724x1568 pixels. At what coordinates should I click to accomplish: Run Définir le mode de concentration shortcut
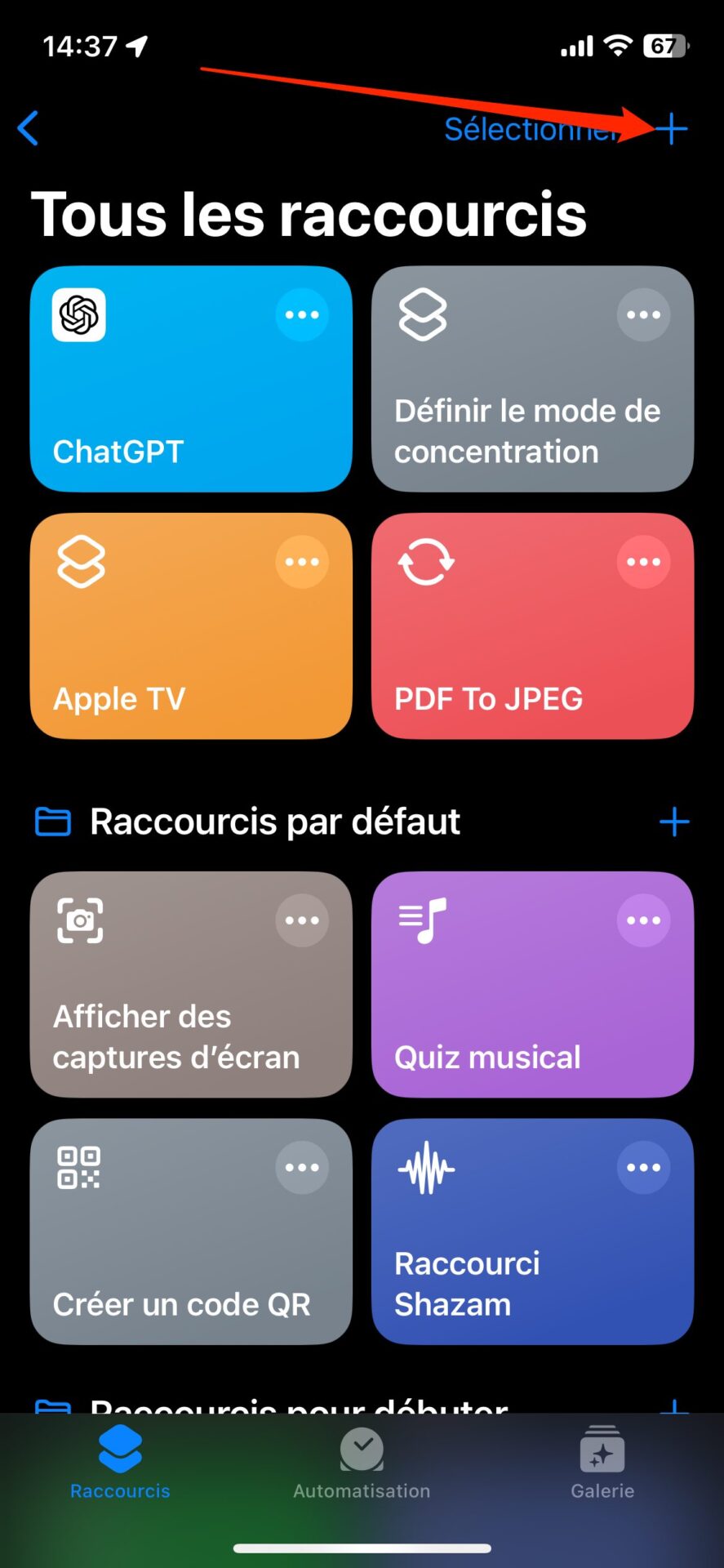[532, 379]
